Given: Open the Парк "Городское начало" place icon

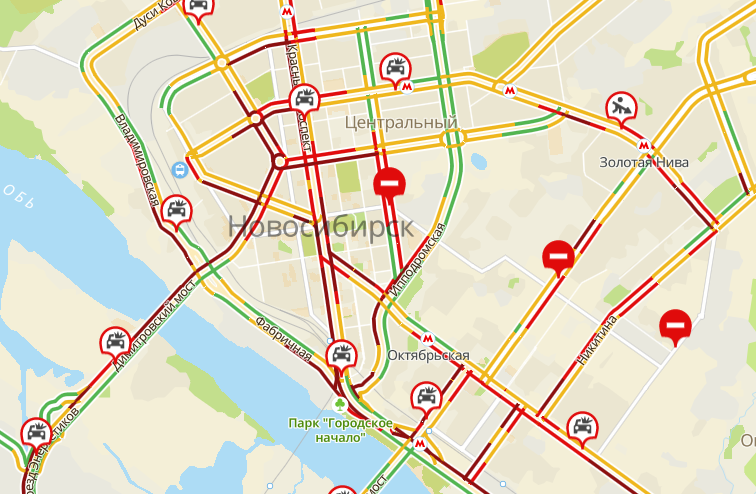Looking at the screenshot, I should click(342, 405).
